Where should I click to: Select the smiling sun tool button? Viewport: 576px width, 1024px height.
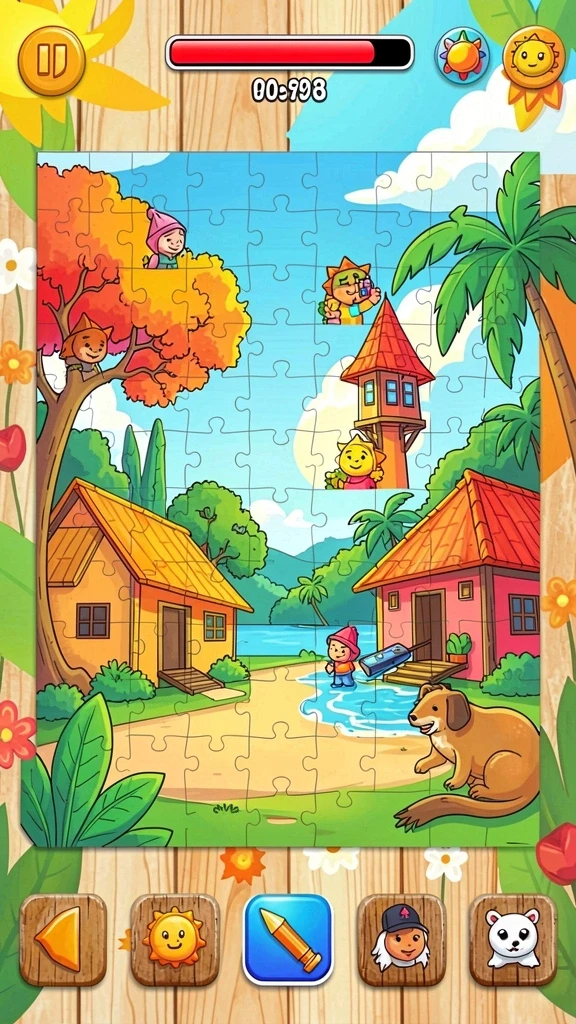(x=175, y=939)
